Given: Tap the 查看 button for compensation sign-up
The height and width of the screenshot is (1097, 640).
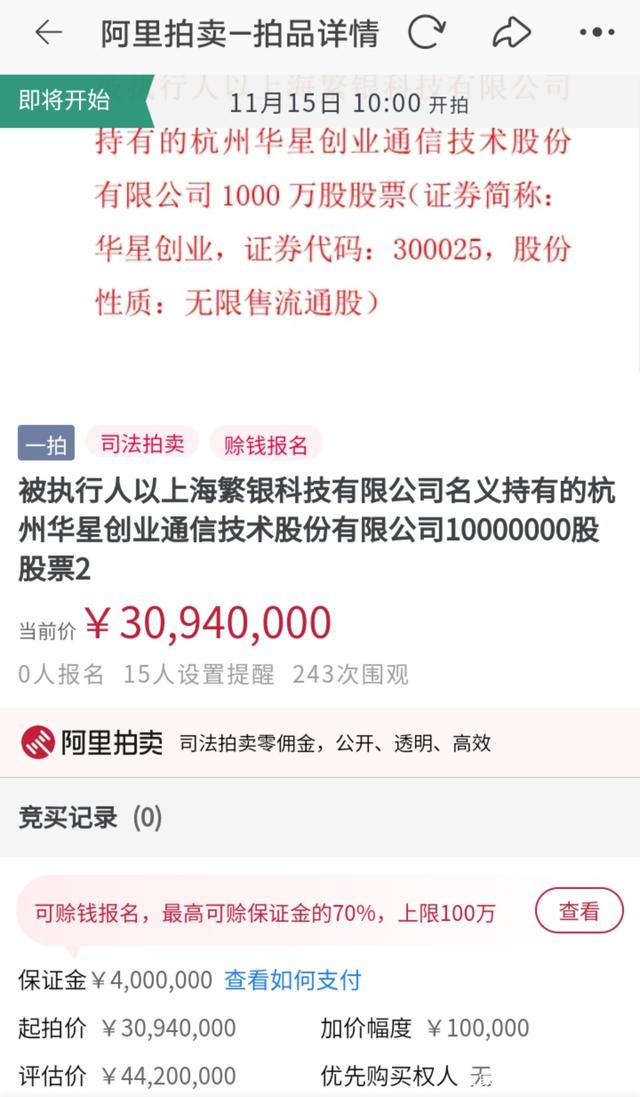Looking at the screenshot, I should (579, 911).
